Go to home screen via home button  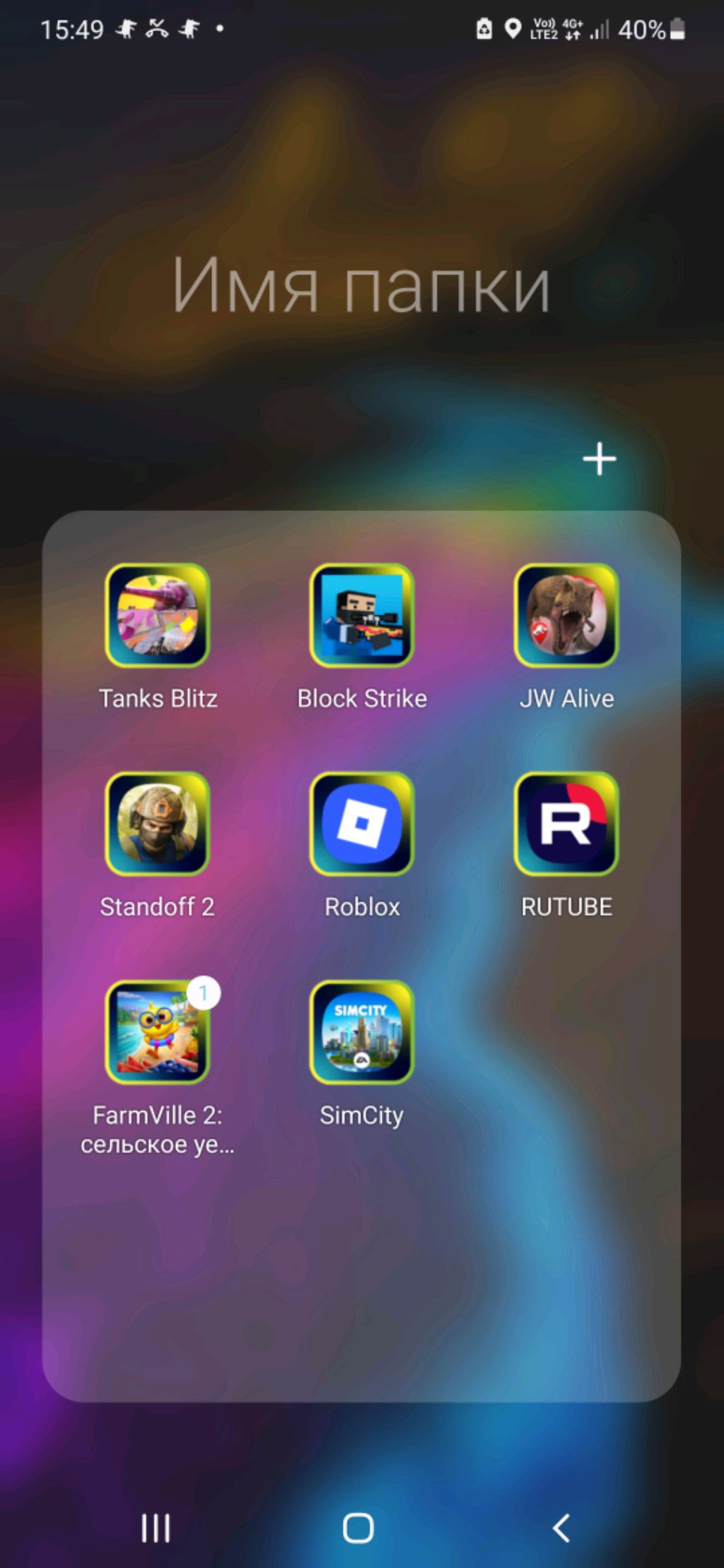point(358,1528)
